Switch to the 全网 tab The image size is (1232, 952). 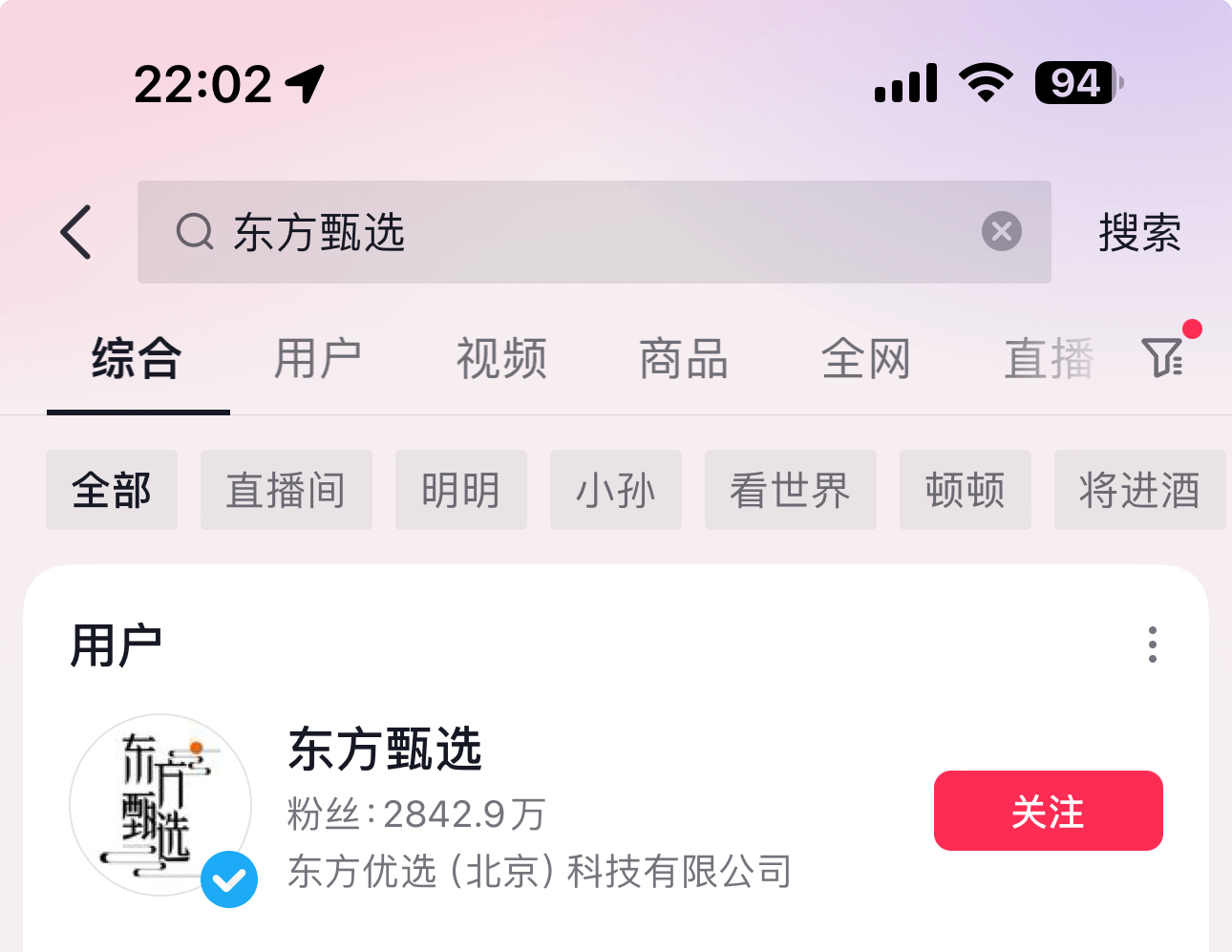(866, 360)
